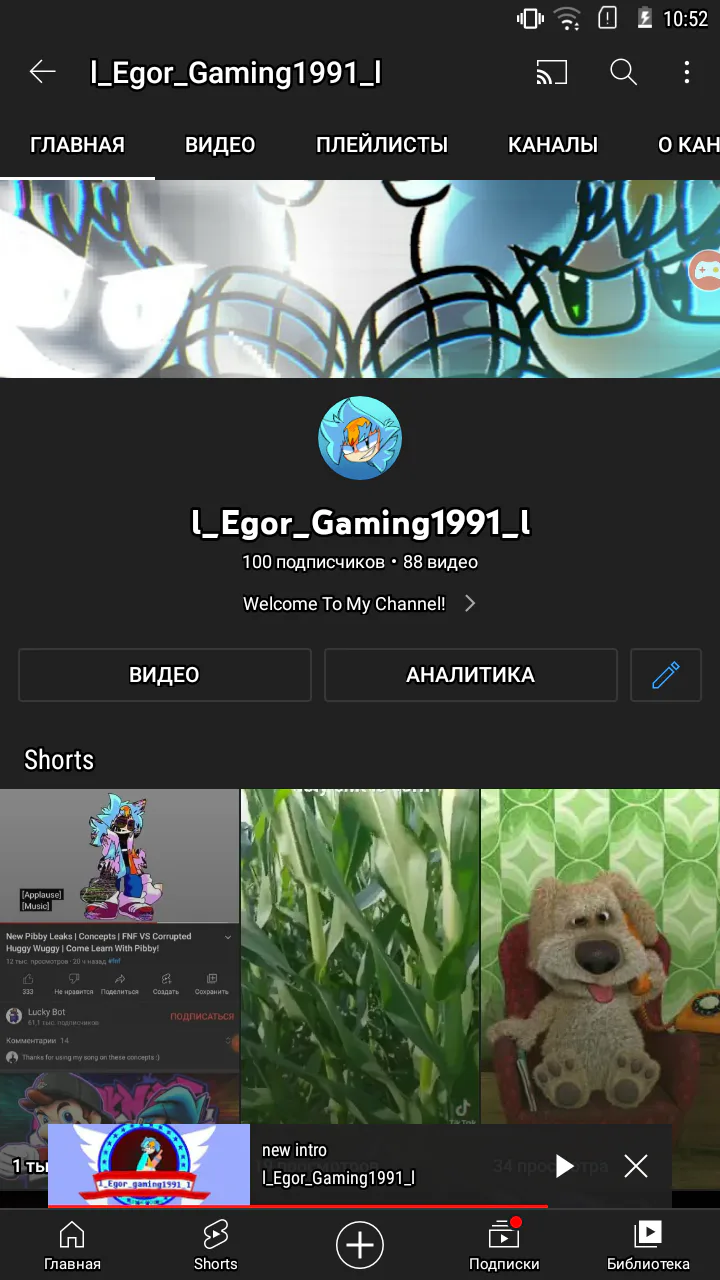Open the Подписки tab
720x1280 pixels.
[504, 1245]
